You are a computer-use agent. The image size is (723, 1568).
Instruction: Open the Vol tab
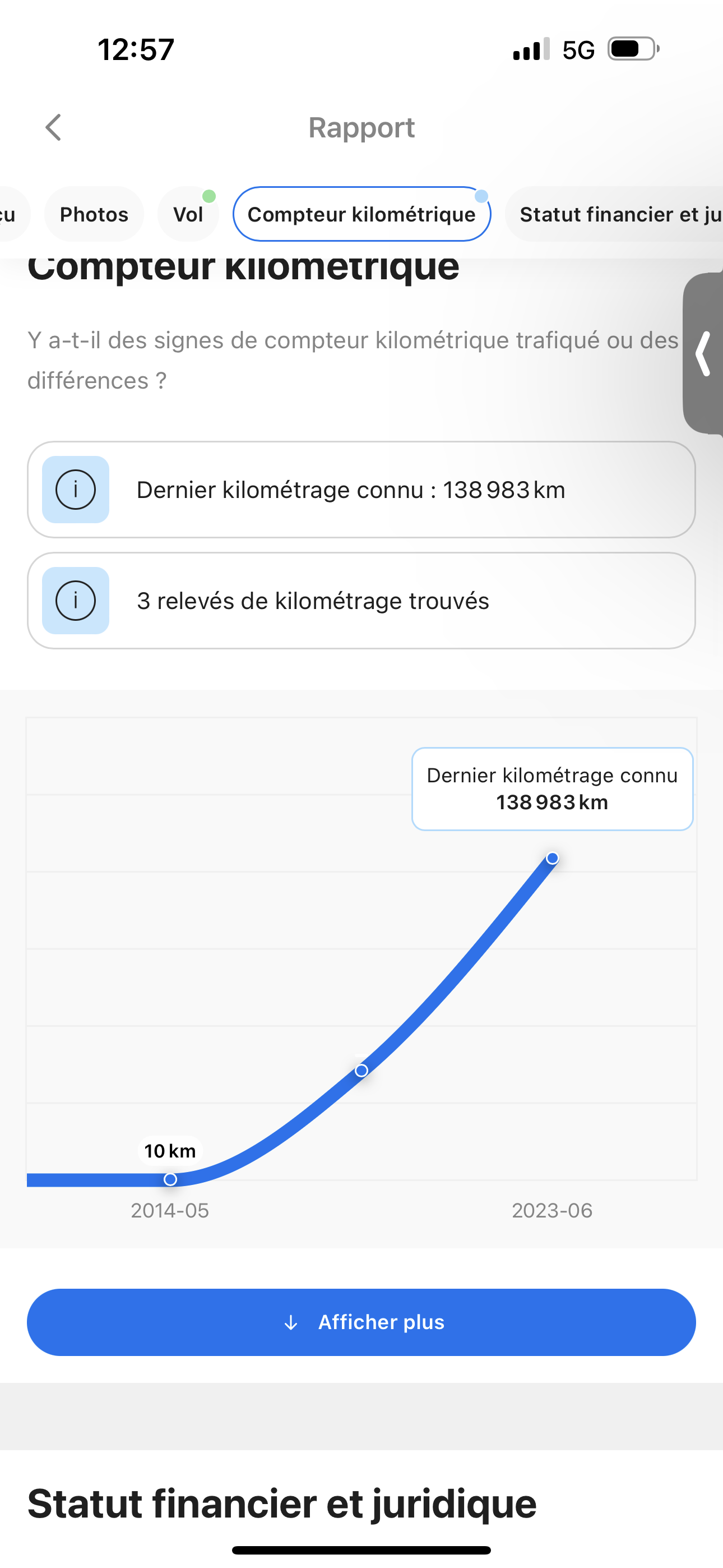188,214
